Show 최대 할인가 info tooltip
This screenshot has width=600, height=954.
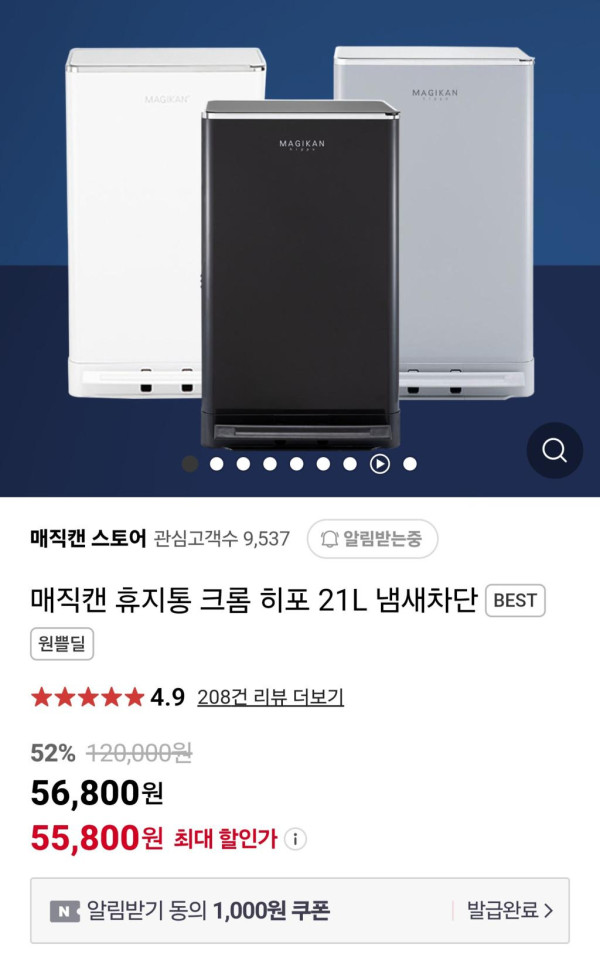point(295,839)
